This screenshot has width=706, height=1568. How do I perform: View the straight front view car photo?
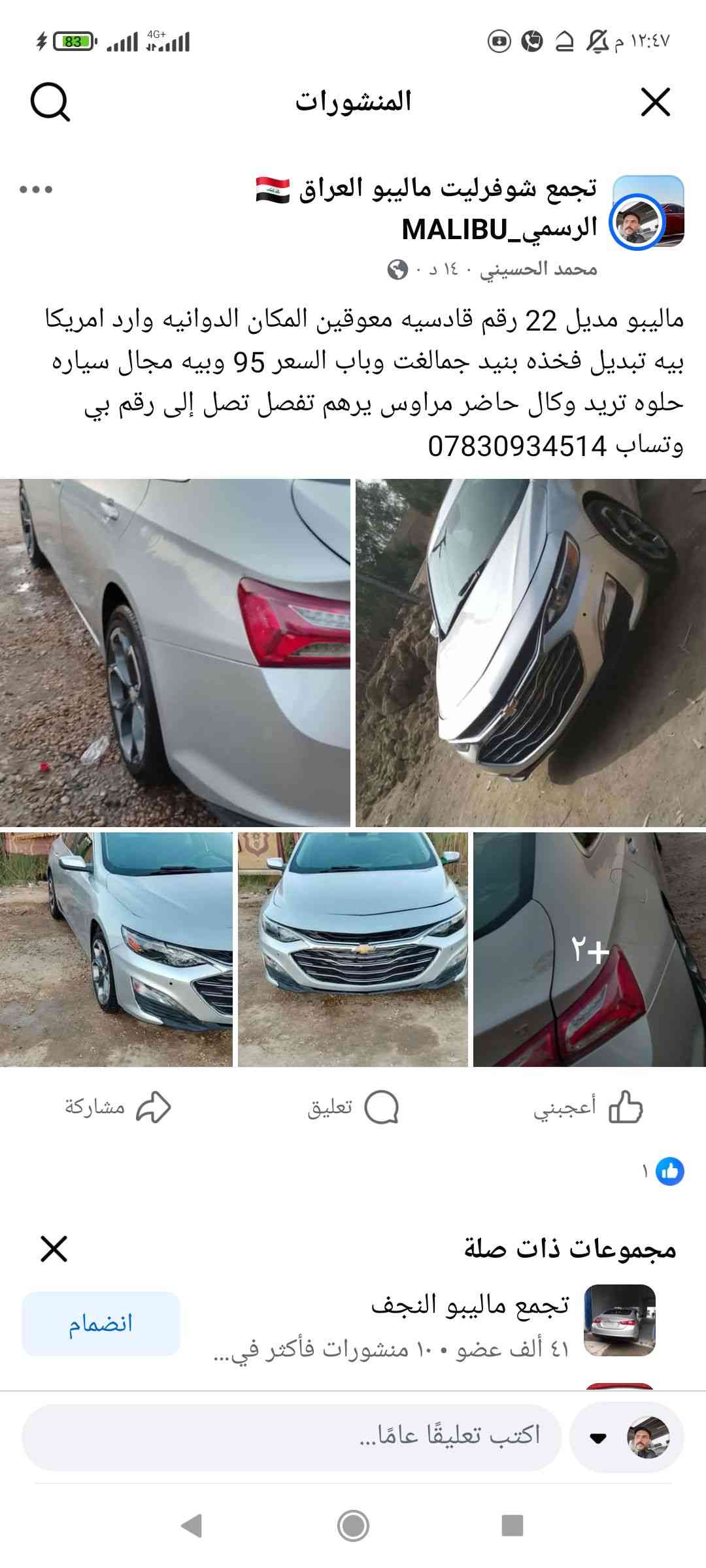[x=353, y=949]
